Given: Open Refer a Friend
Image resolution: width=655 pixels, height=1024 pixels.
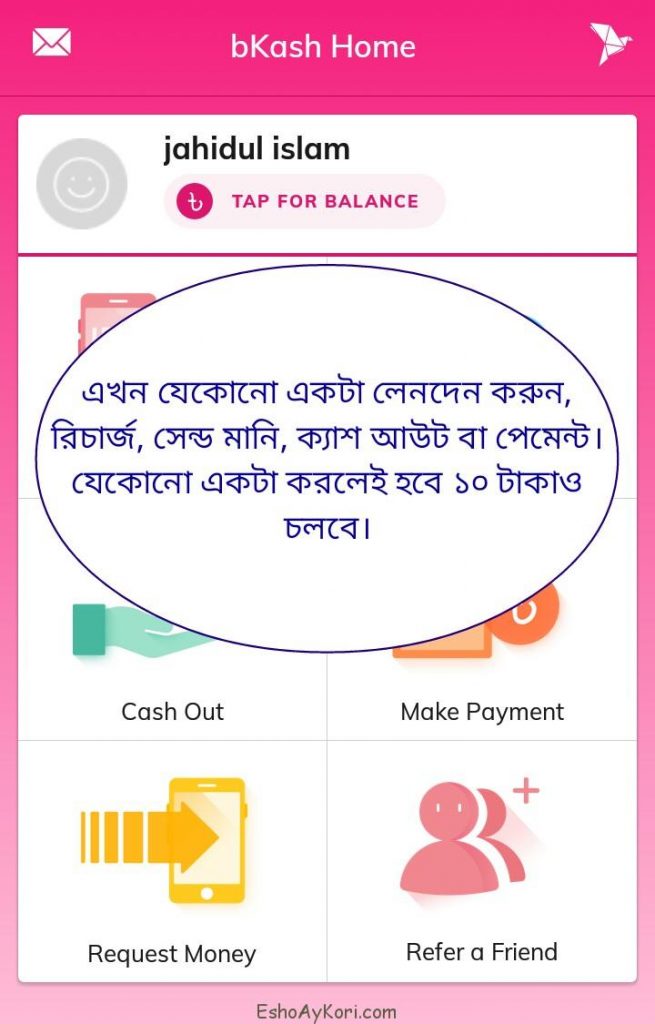Looking at the screenshot, I should click(482, 870).
